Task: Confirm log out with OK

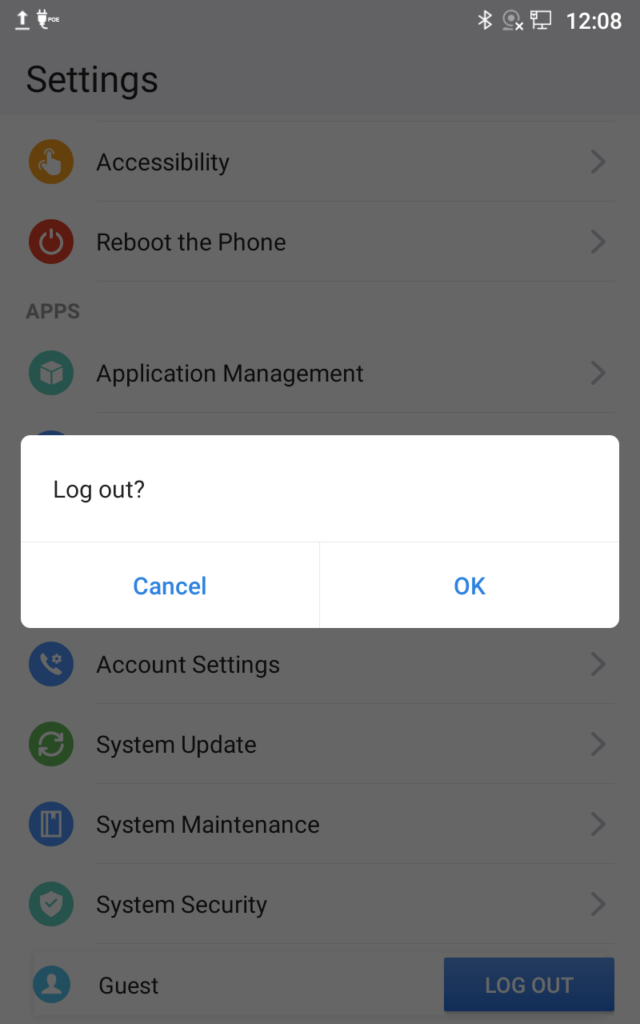Action: 470,586
